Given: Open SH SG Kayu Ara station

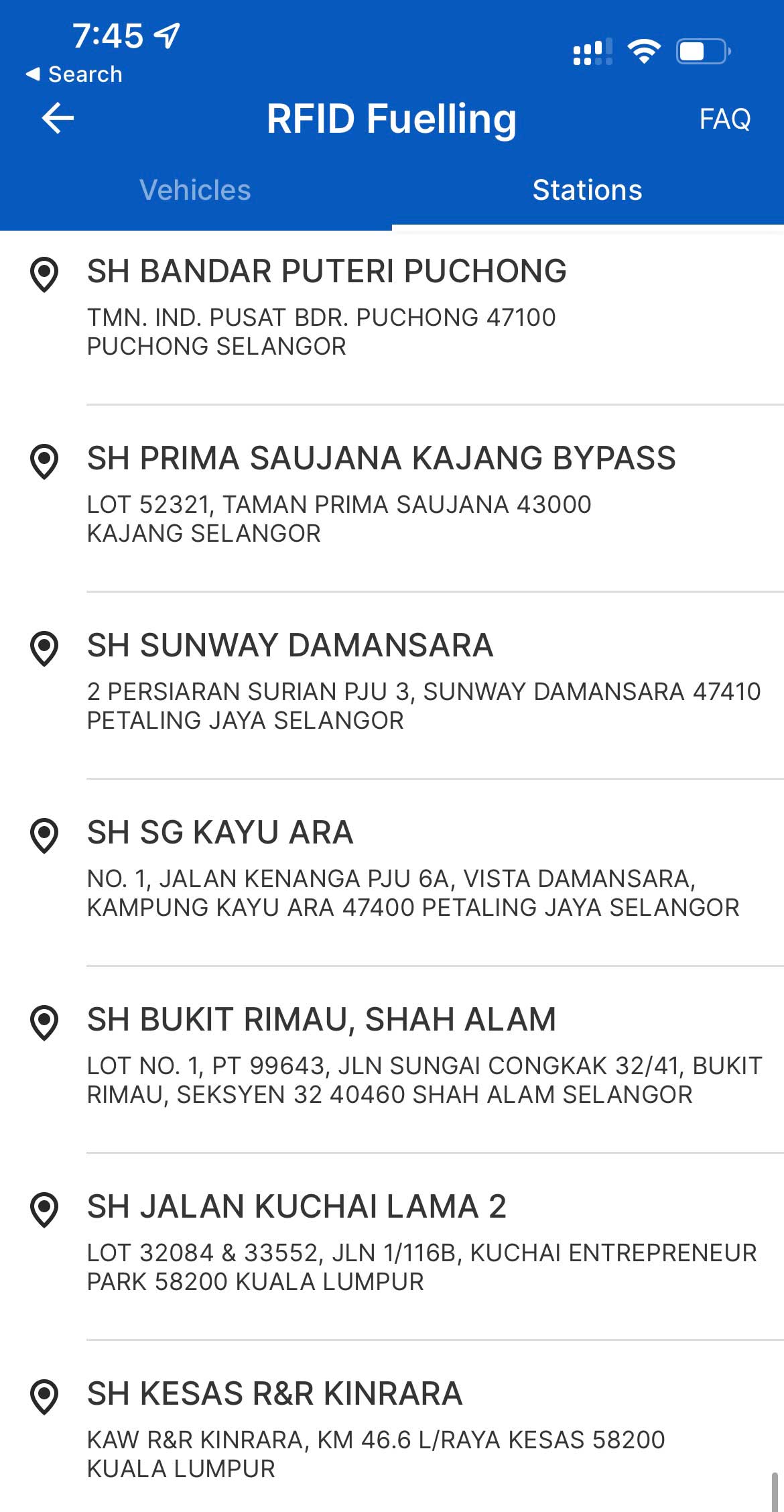Looking at the screenshot, I should click(x=392, y=872).
